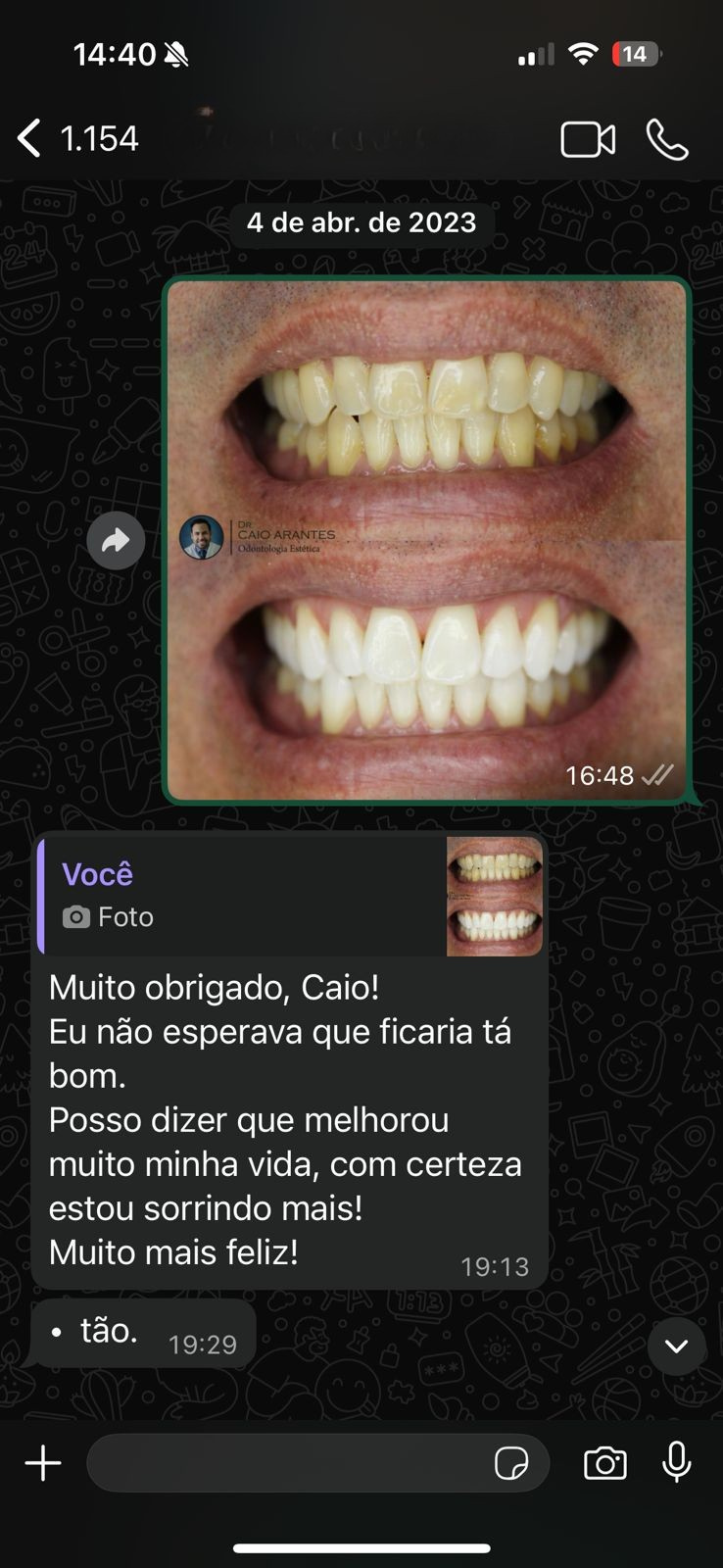723x1568 pixels.
Task: Jump to latest messages with down chevron
Action: tap(676, 1346)
